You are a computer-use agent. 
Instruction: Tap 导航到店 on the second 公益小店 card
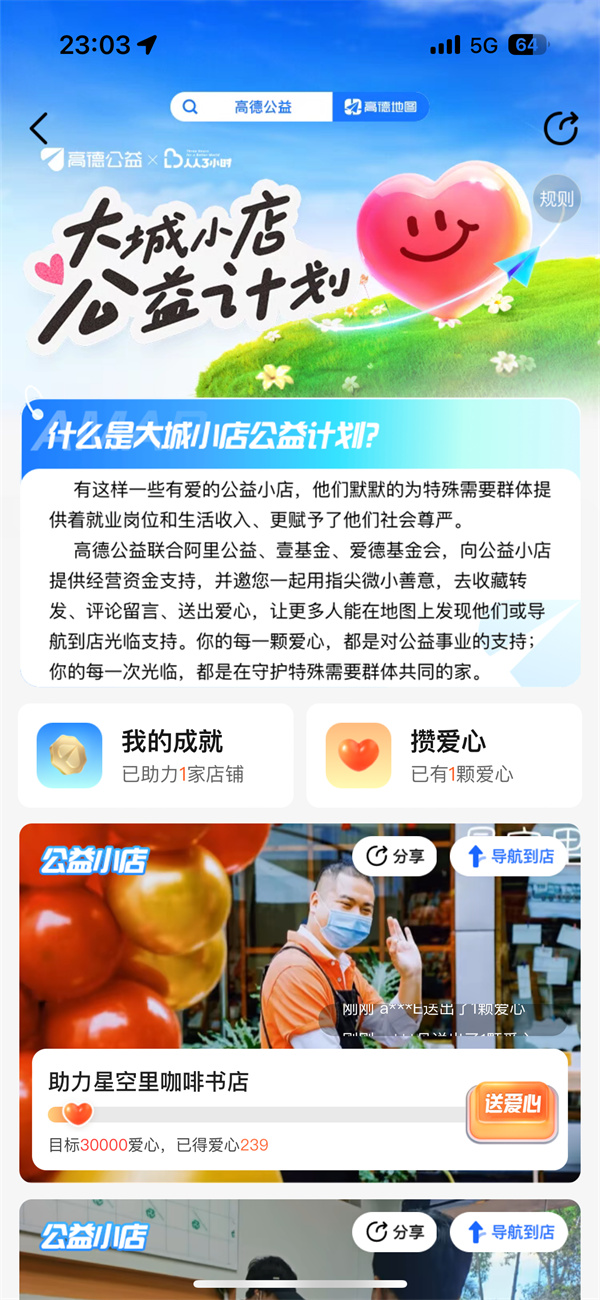coord(510,1232)
